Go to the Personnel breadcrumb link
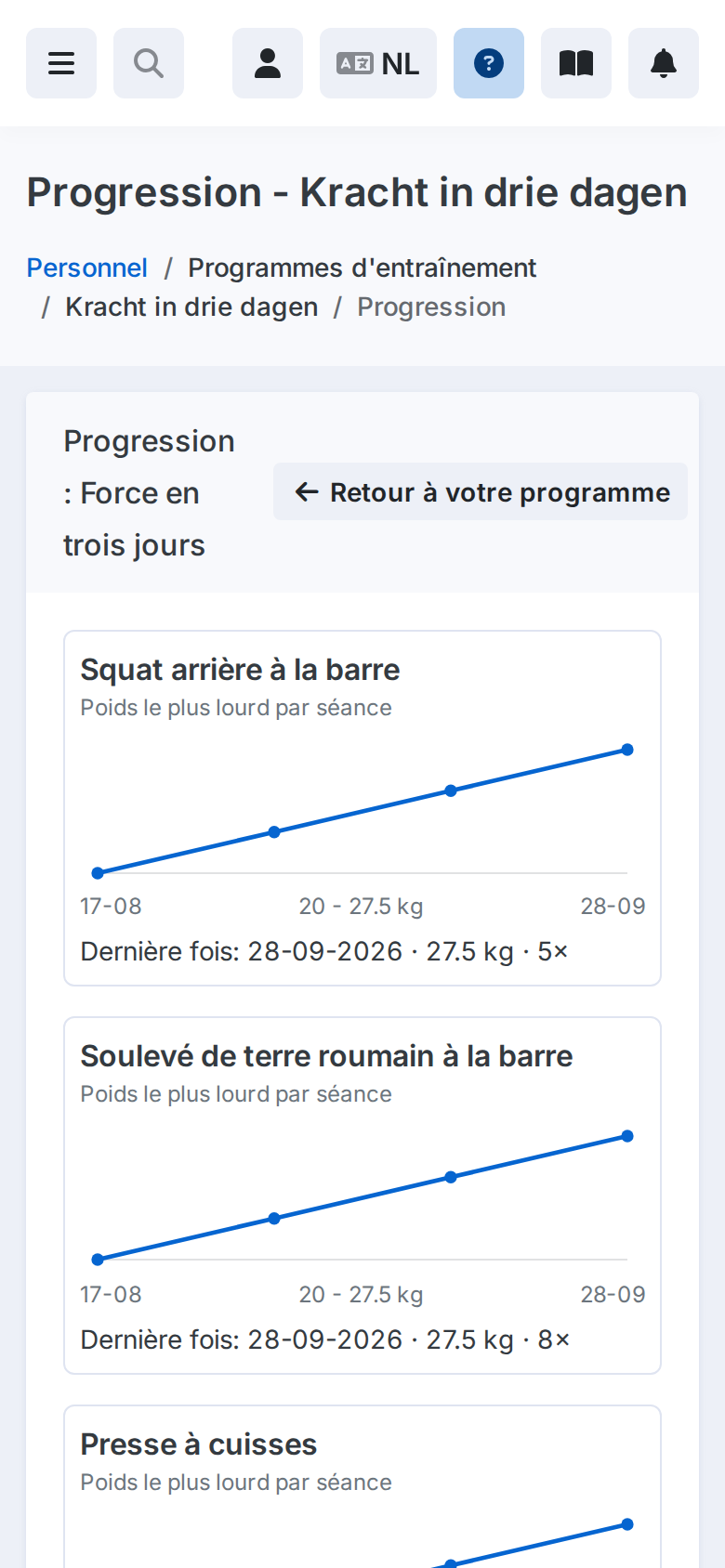The width and height of the screenshot is (725, 1568). (87, 268)
